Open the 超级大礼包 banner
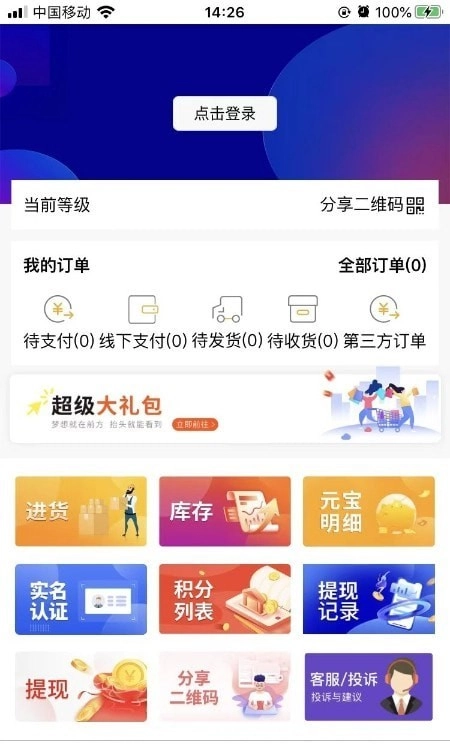This screenshot has width=450, height=748. [225, 408]
